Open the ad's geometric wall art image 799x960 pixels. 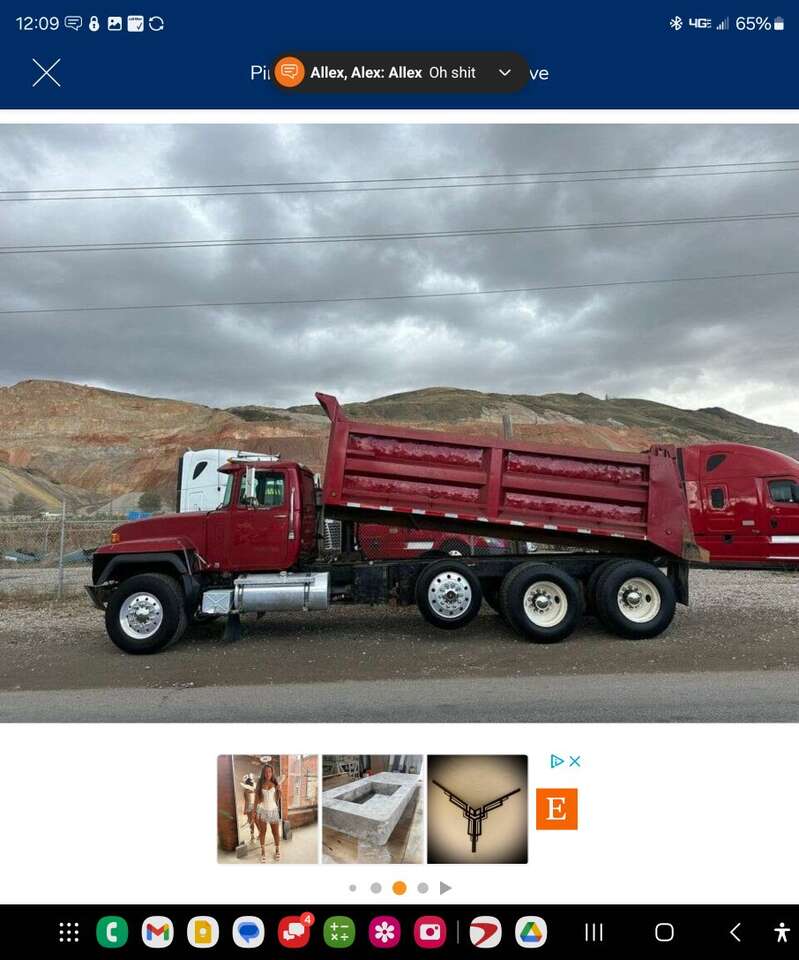pyautogui.click(x=477, y=808)
